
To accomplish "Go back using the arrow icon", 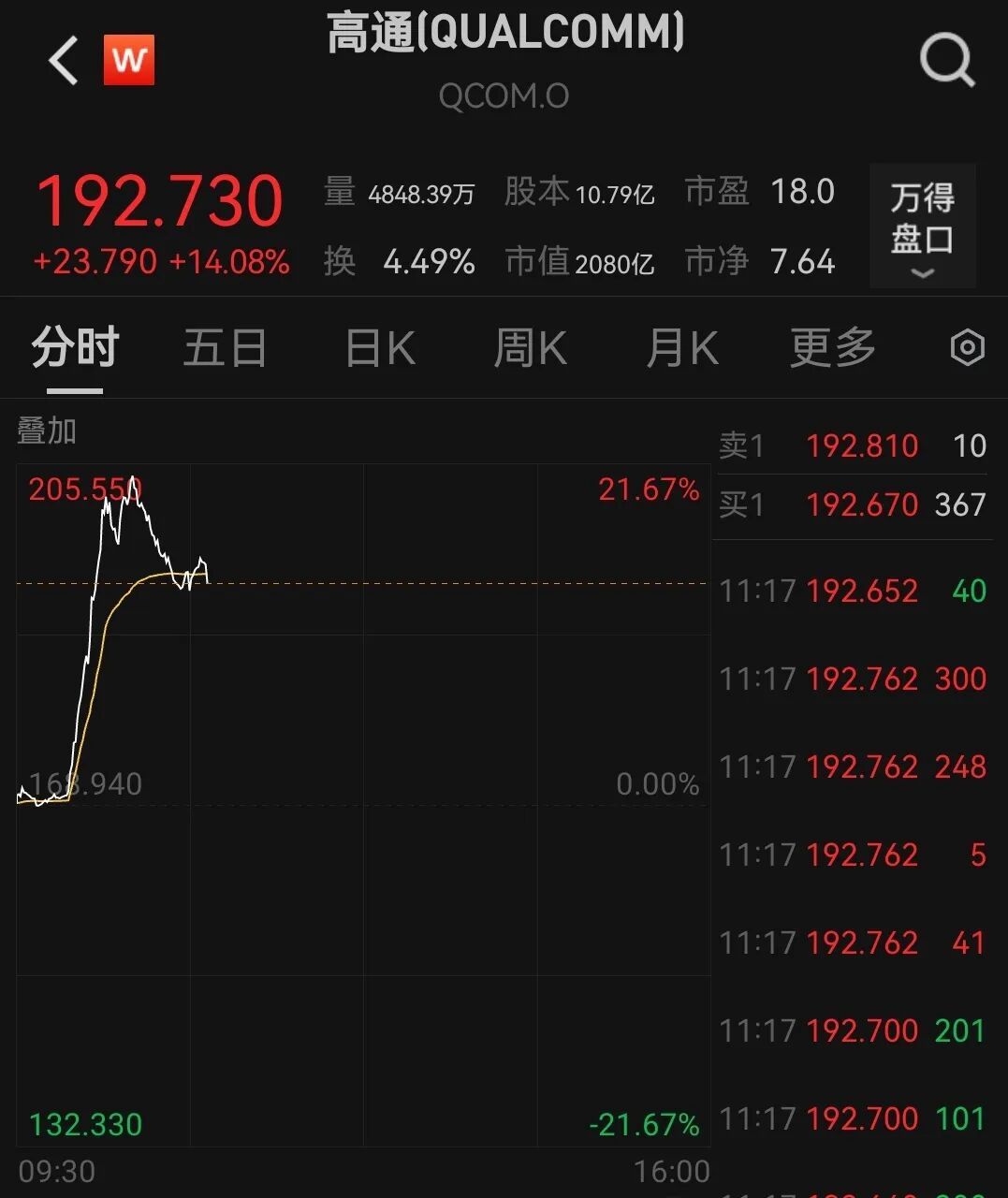I will (64, 62).
